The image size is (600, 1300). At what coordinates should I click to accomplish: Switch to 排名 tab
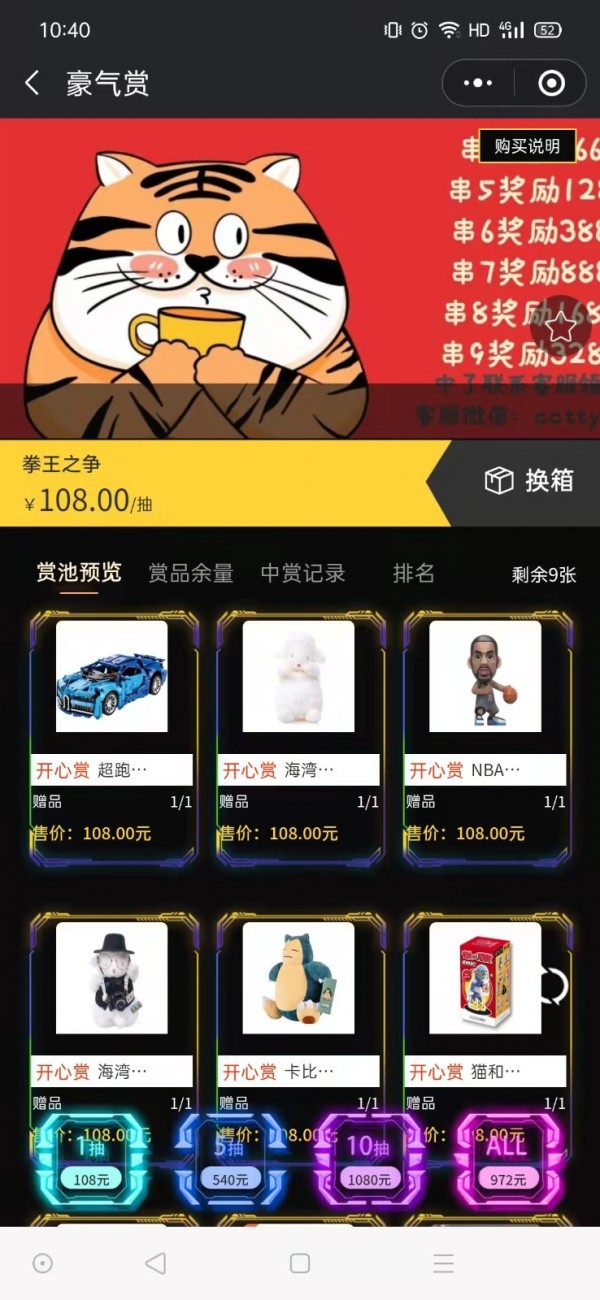pyautogui.click(x=413, y=573)
